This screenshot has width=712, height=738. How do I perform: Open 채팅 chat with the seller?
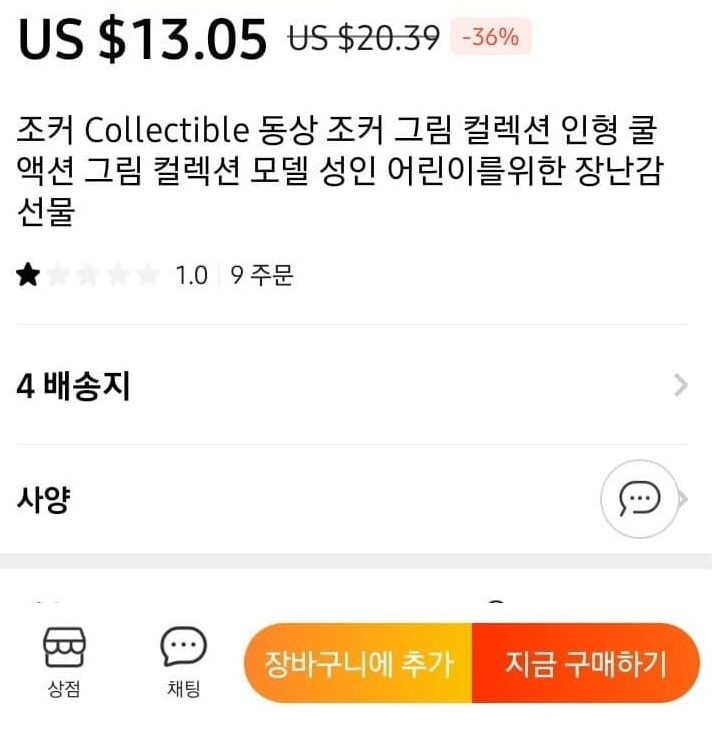pos(183,662)
